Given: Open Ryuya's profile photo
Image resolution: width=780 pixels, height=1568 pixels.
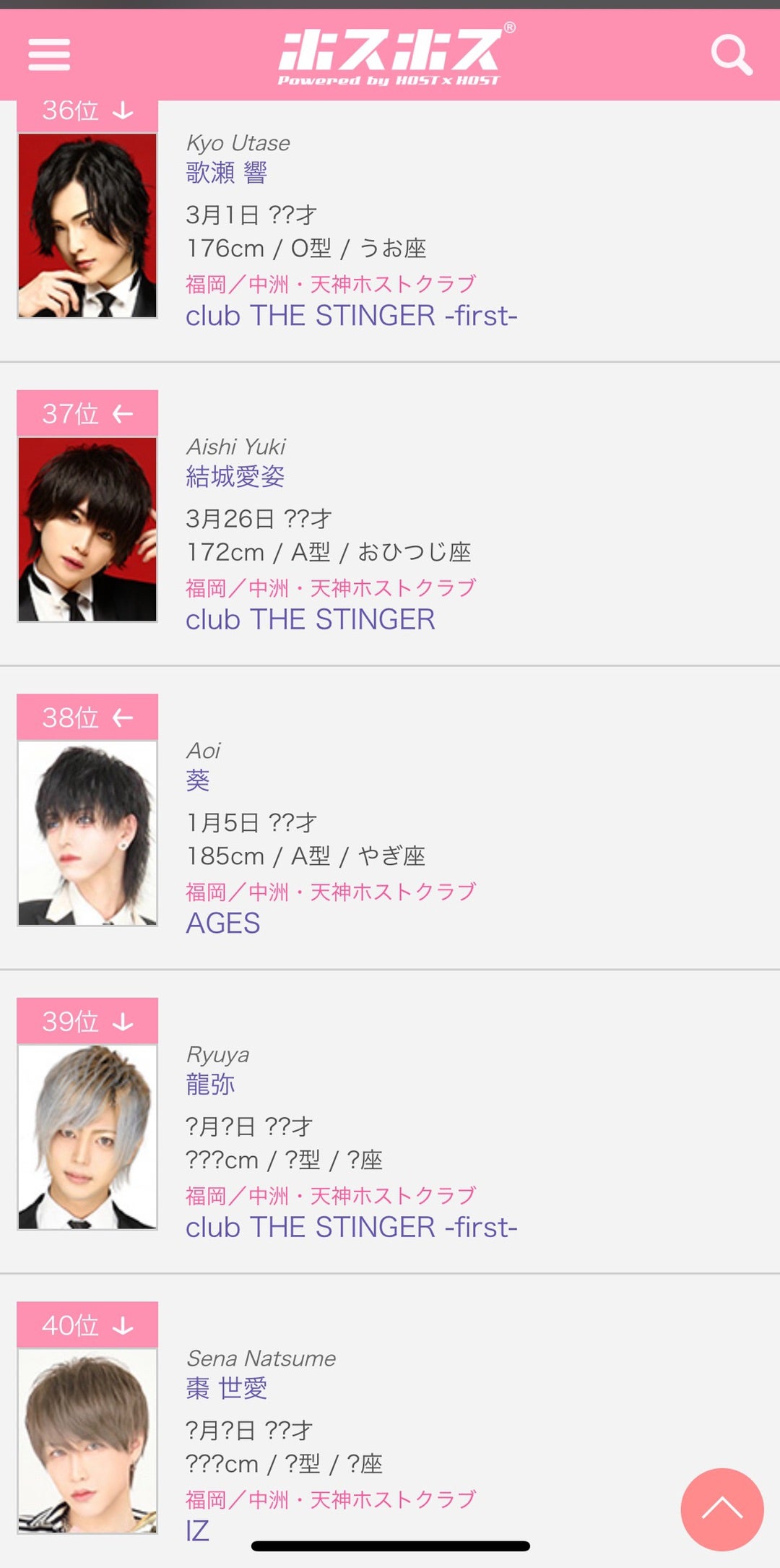Looking at the screenshot, I should click(87, 1137).
